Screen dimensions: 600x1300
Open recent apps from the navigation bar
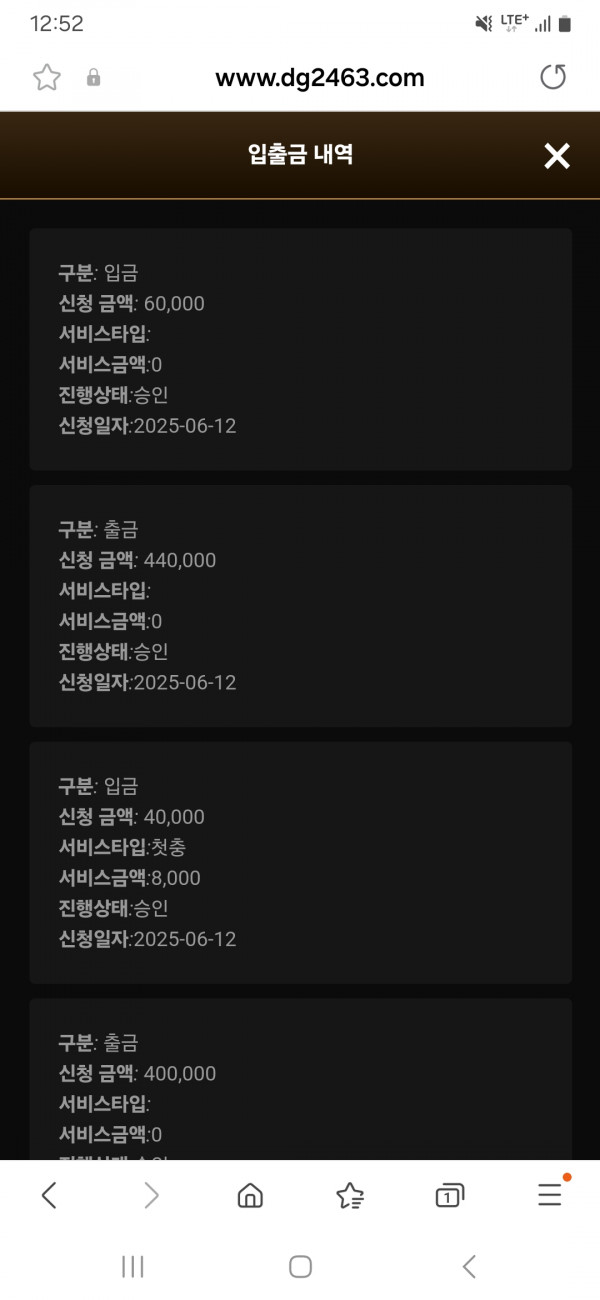coord(132,1267)
